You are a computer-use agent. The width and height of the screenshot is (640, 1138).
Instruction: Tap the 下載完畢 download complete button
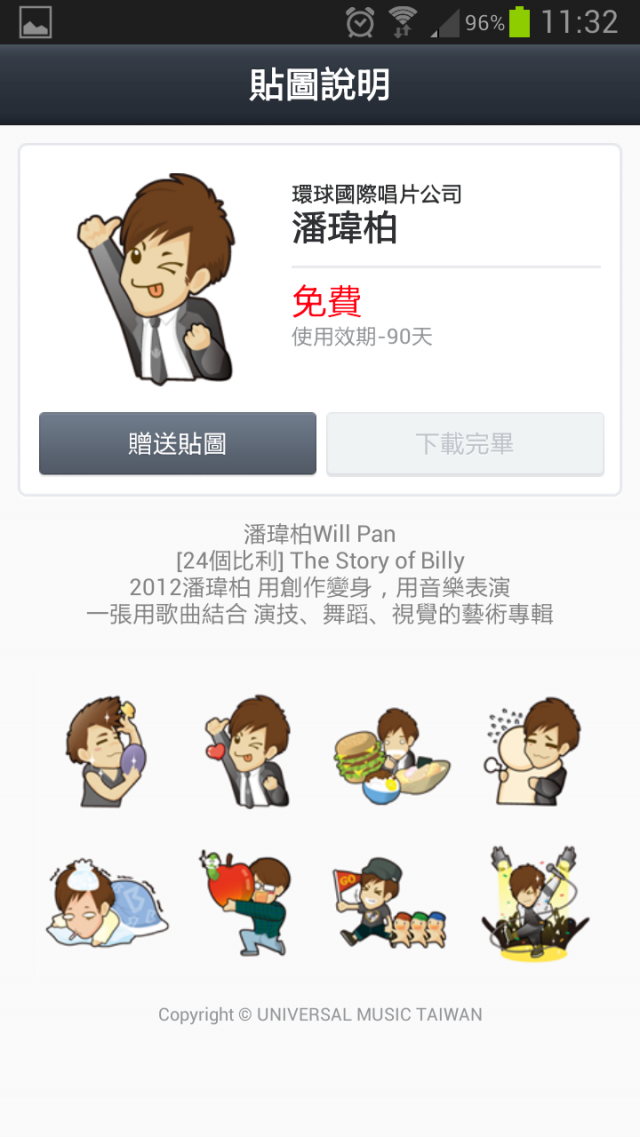465,444
